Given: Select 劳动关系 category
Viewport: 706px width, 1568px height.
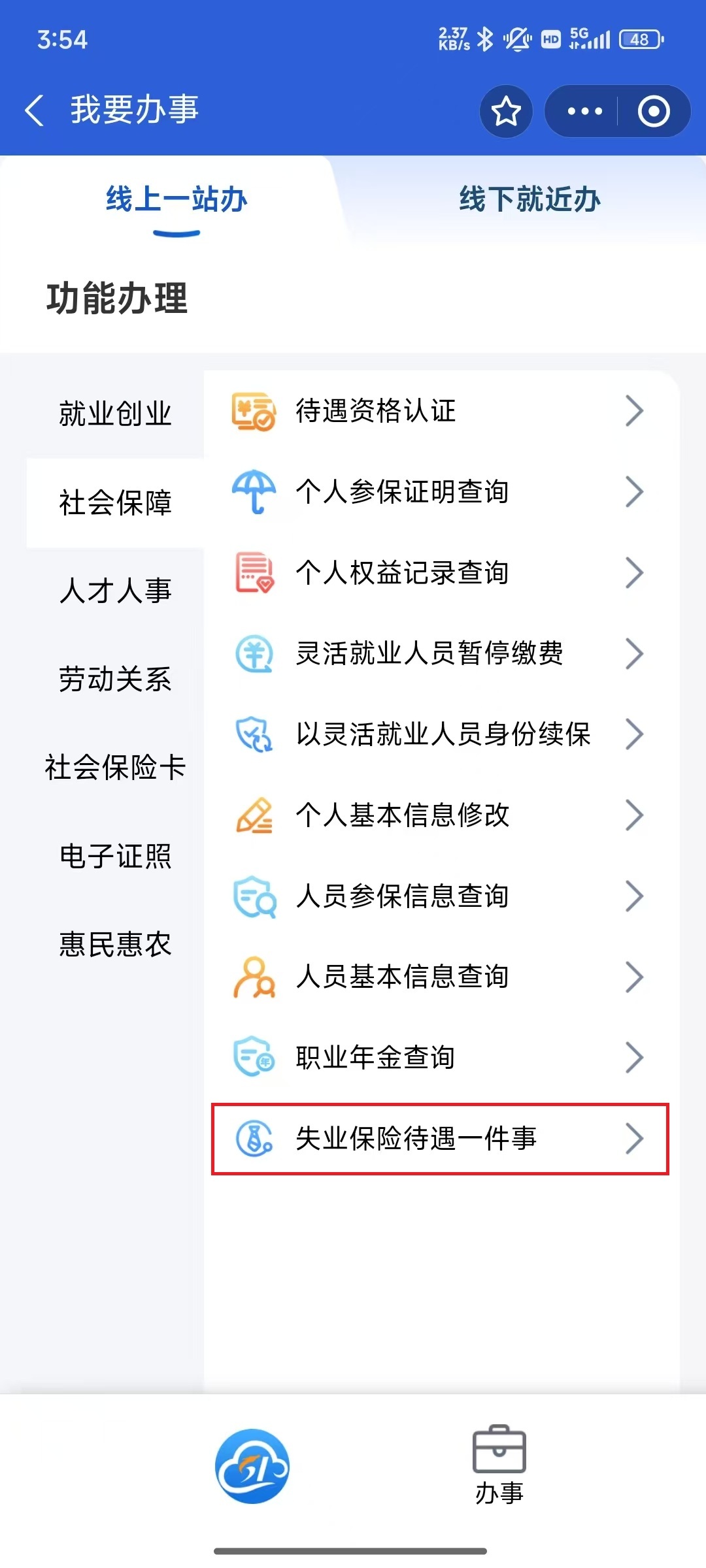Looking at the screenshot, I should pos(115,679).
